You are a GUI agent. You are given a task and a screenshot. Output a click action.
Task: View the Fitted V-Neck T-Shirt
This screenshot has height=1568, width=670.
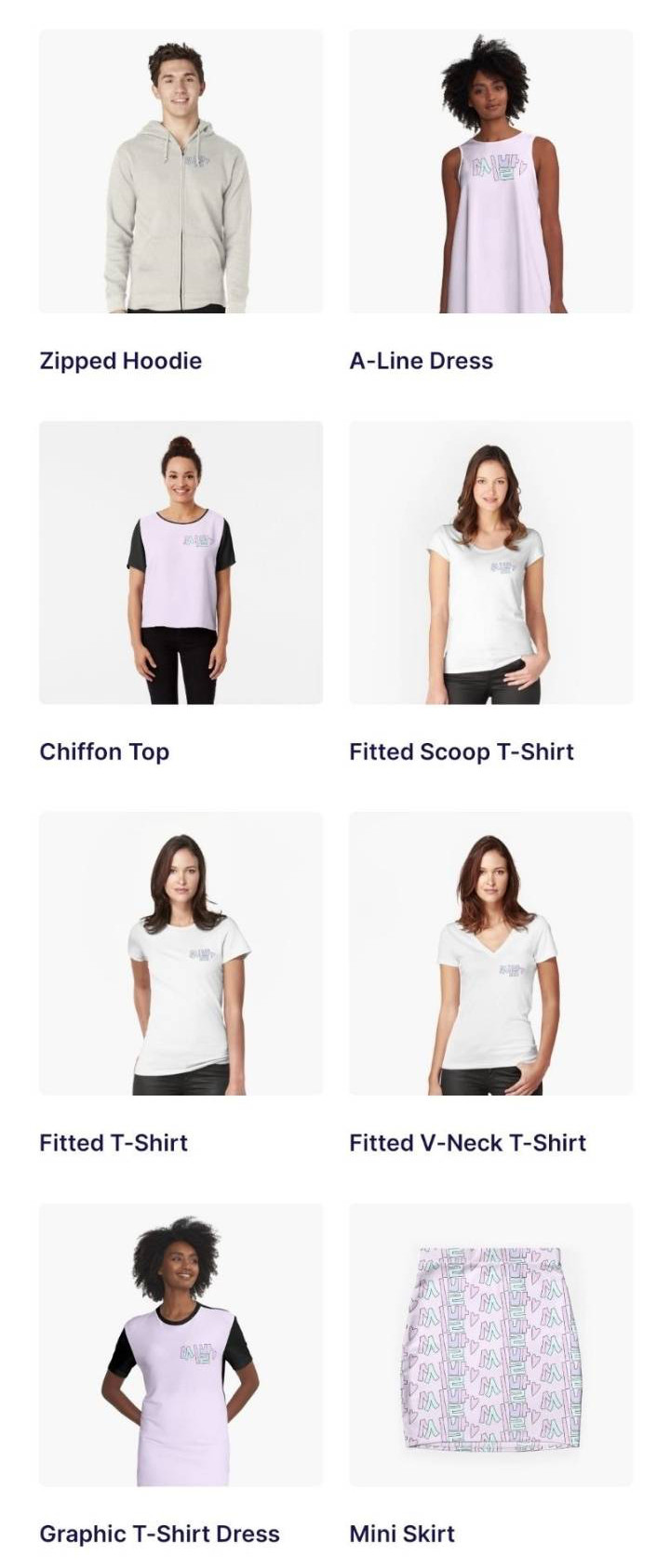pyautogui.click(x=490, y=953)
